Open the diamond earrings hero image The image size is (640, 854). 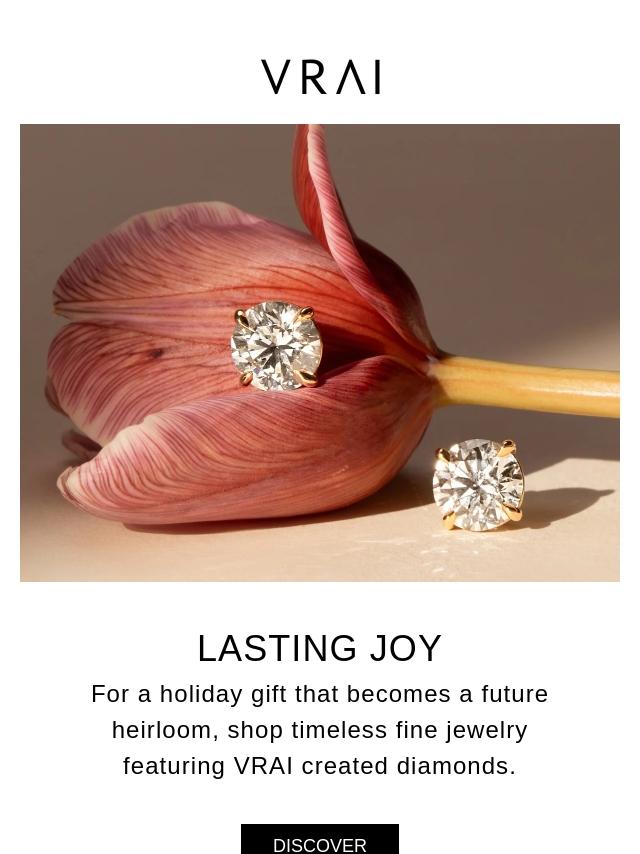(320, 353)
